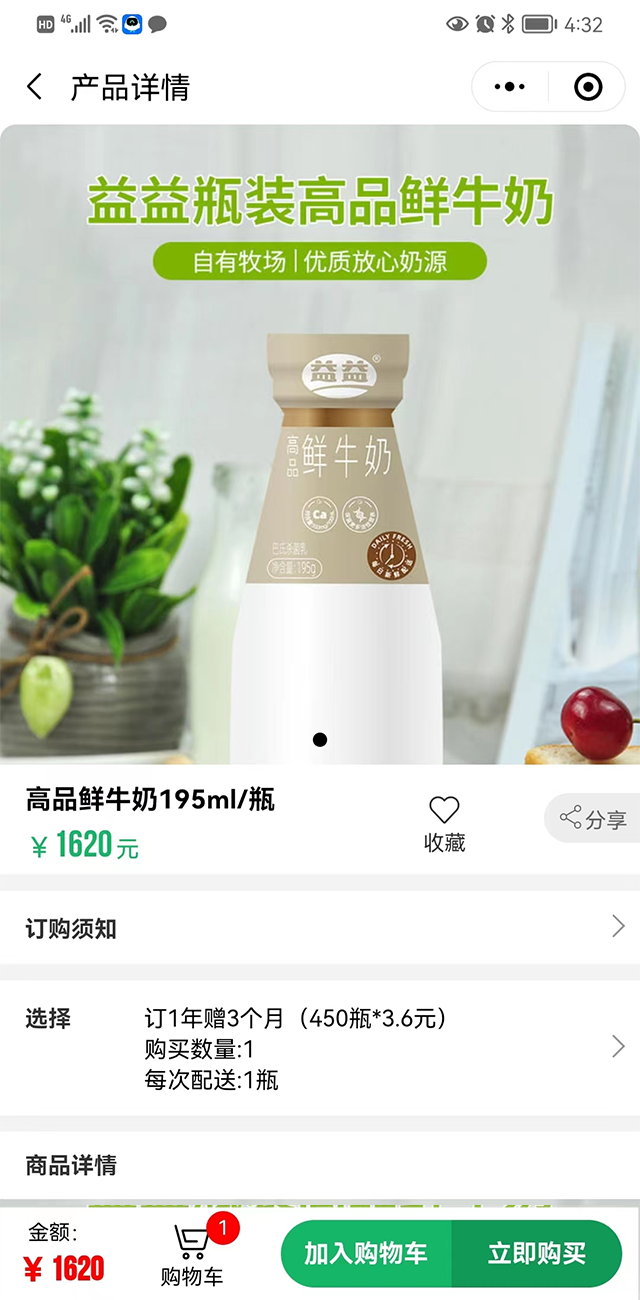Open the 订购须知 row
This screenshot has width=640, height=1300.
(x=320, y=928)
